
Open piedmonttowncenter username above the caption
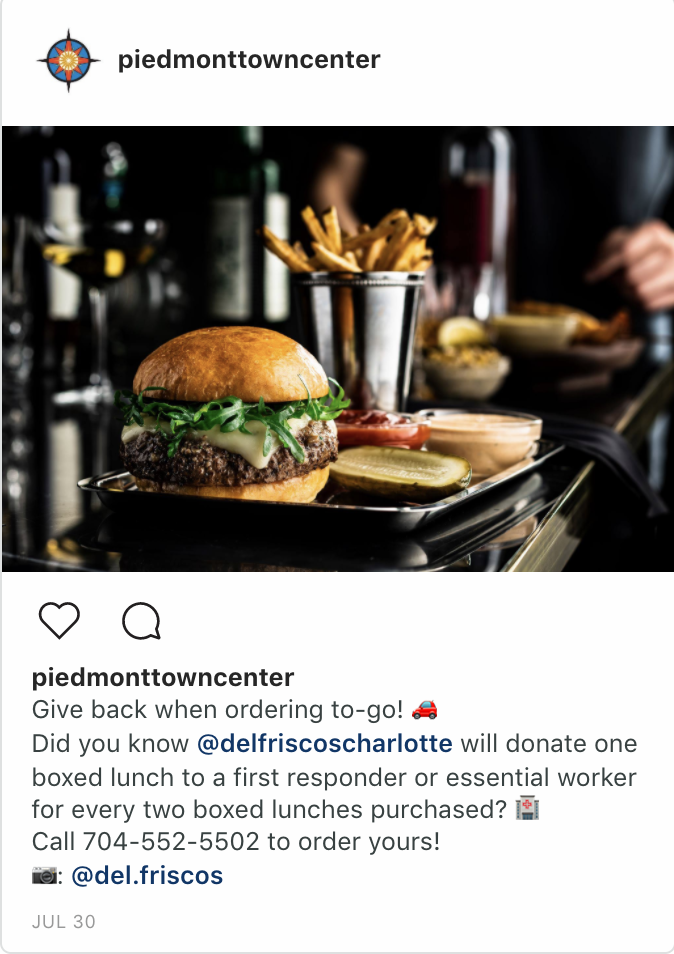163,677
